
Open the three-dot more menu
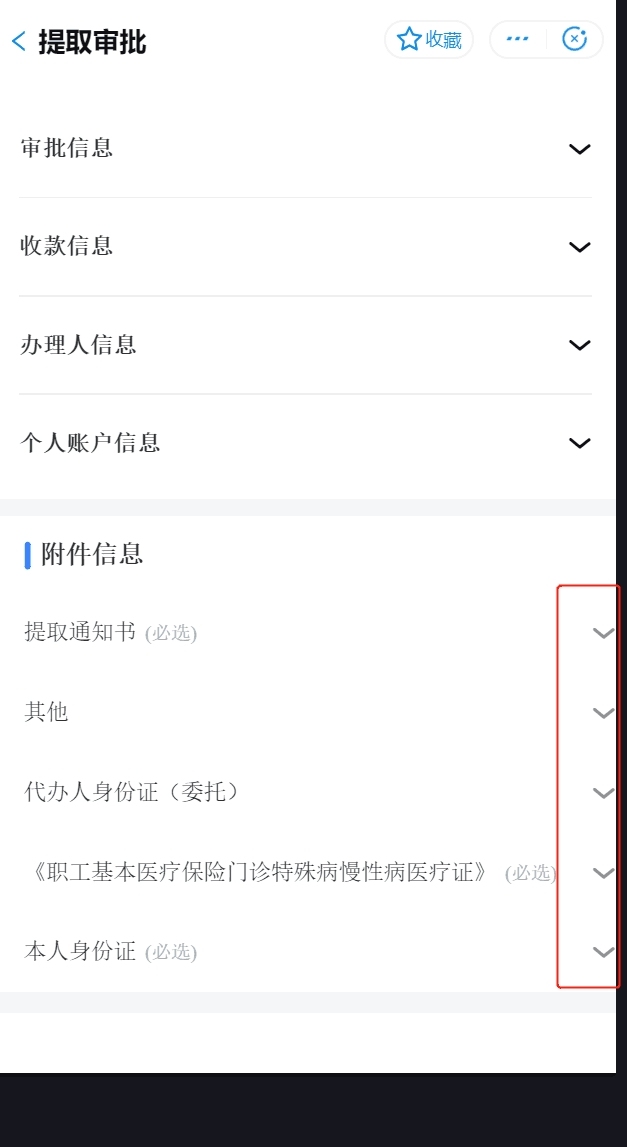coord(517,40)
